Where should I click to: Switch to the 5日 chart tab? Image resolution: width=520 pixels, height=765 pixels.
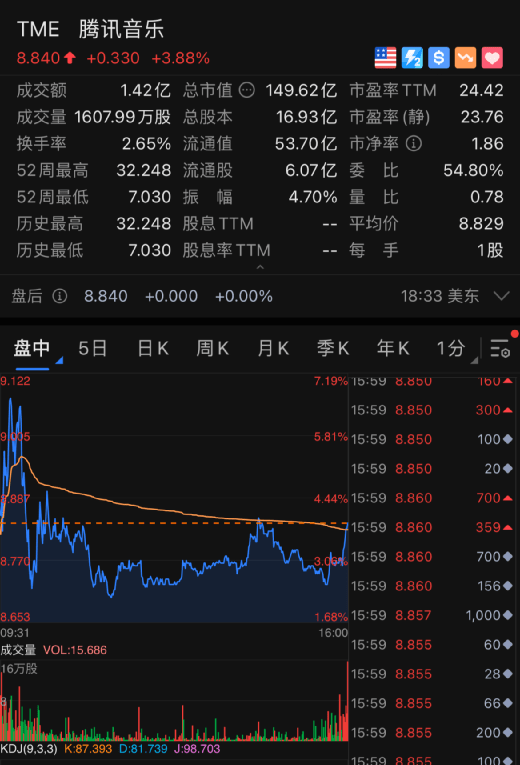coord(93,348)
